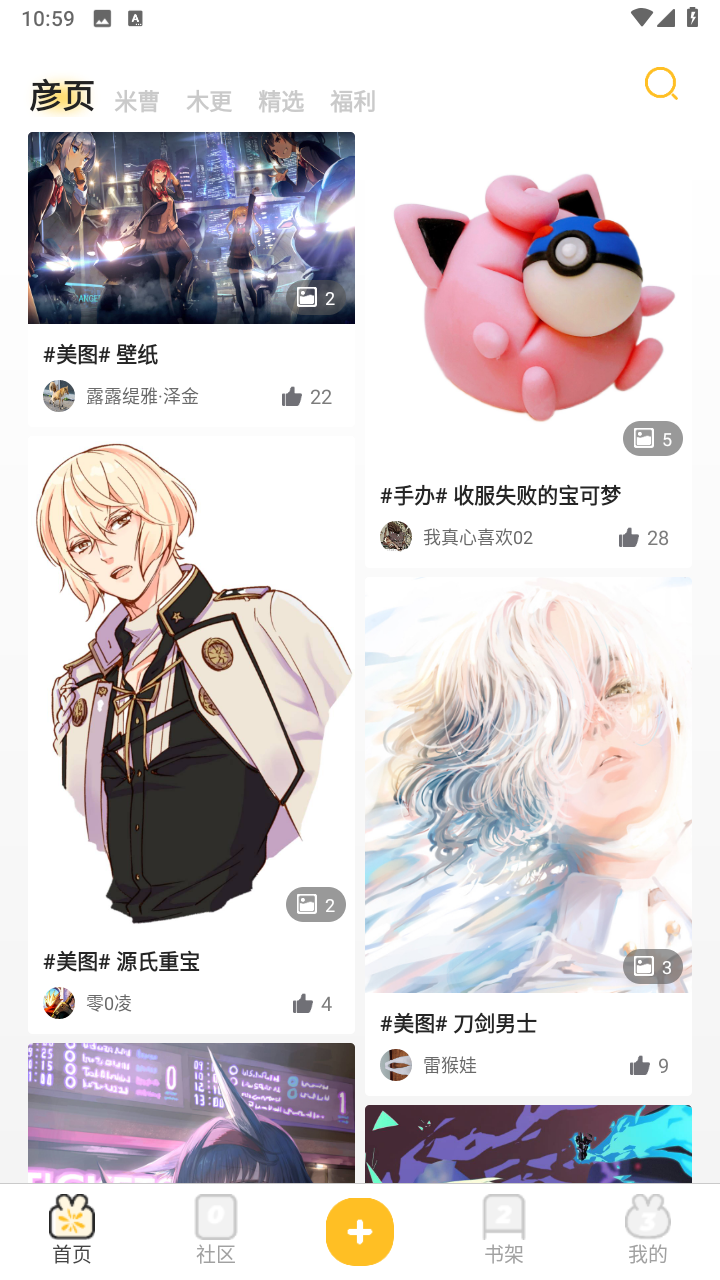Open the #美图# 刀剑男士 post
The height and width of the screenshot is (1280, 720).
[528, 836]
